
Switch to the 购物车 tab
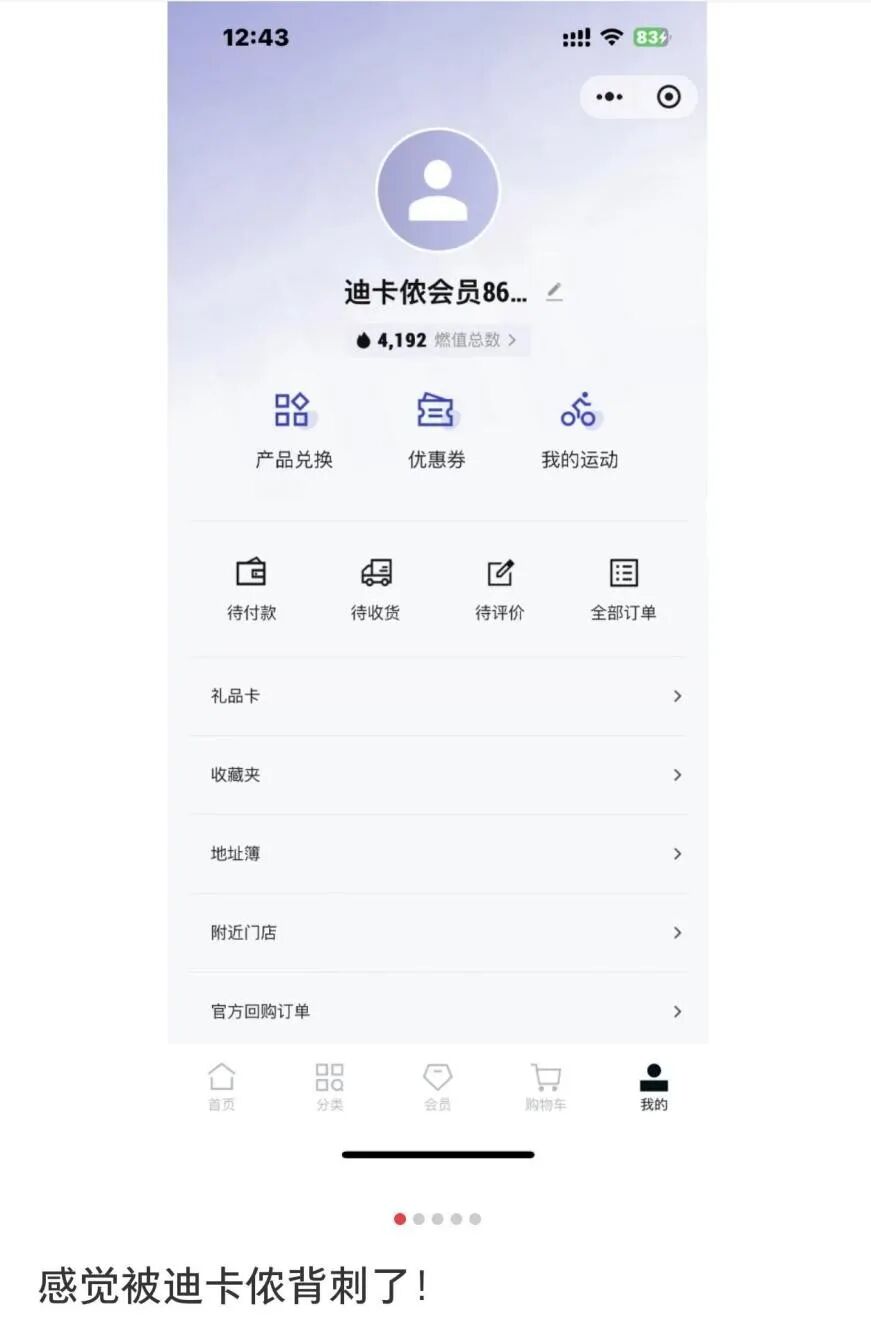[x=545, y=1086]
